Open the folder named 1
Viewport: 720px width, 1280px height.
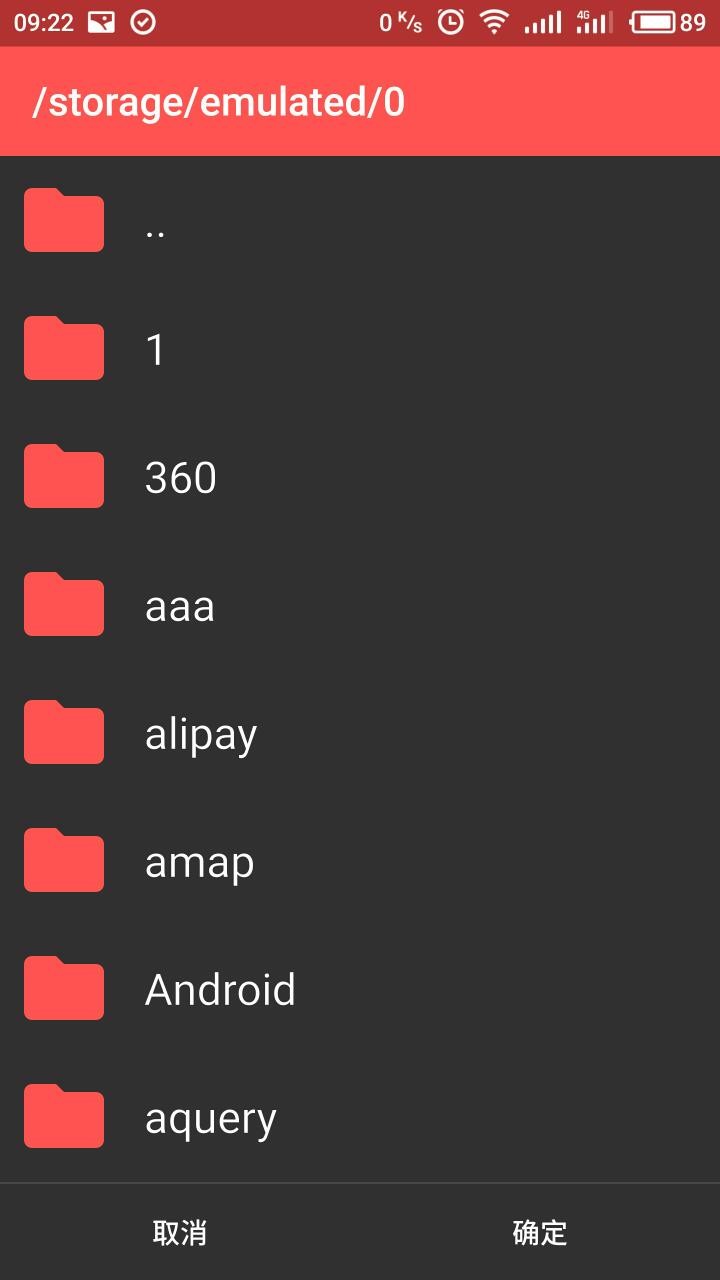click(360, 348)
